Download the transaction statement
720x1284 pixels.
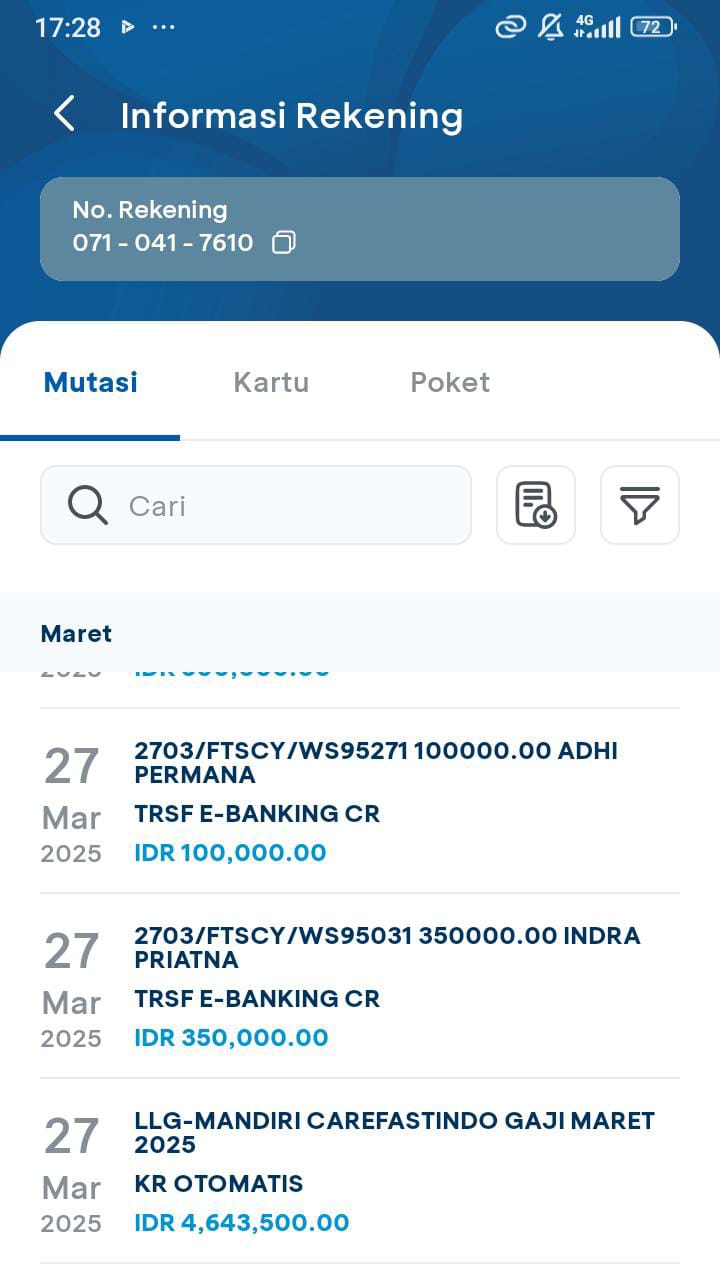[x=536, y=505]
